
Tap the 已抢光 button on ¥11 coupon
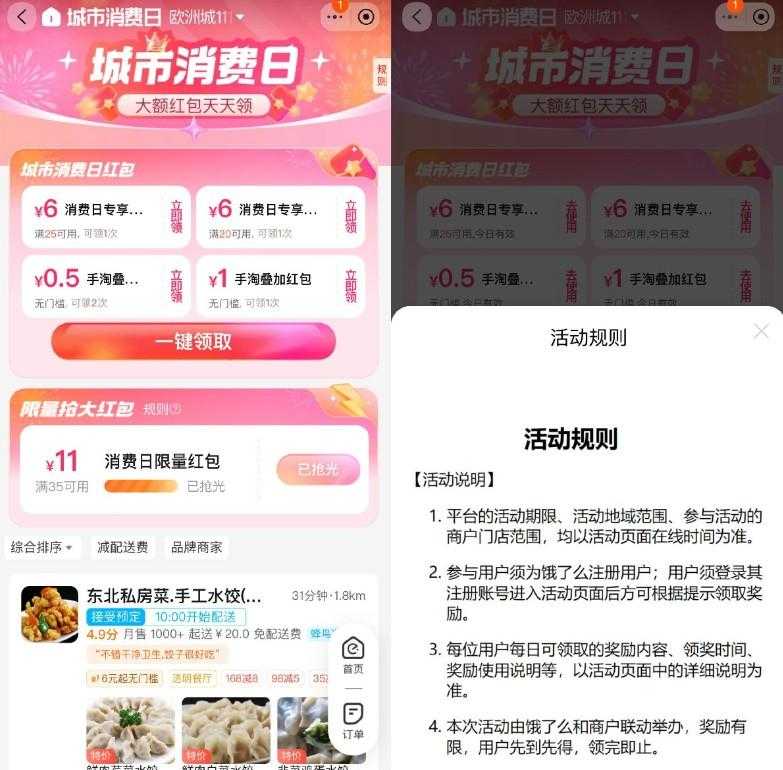coord(318,469)
